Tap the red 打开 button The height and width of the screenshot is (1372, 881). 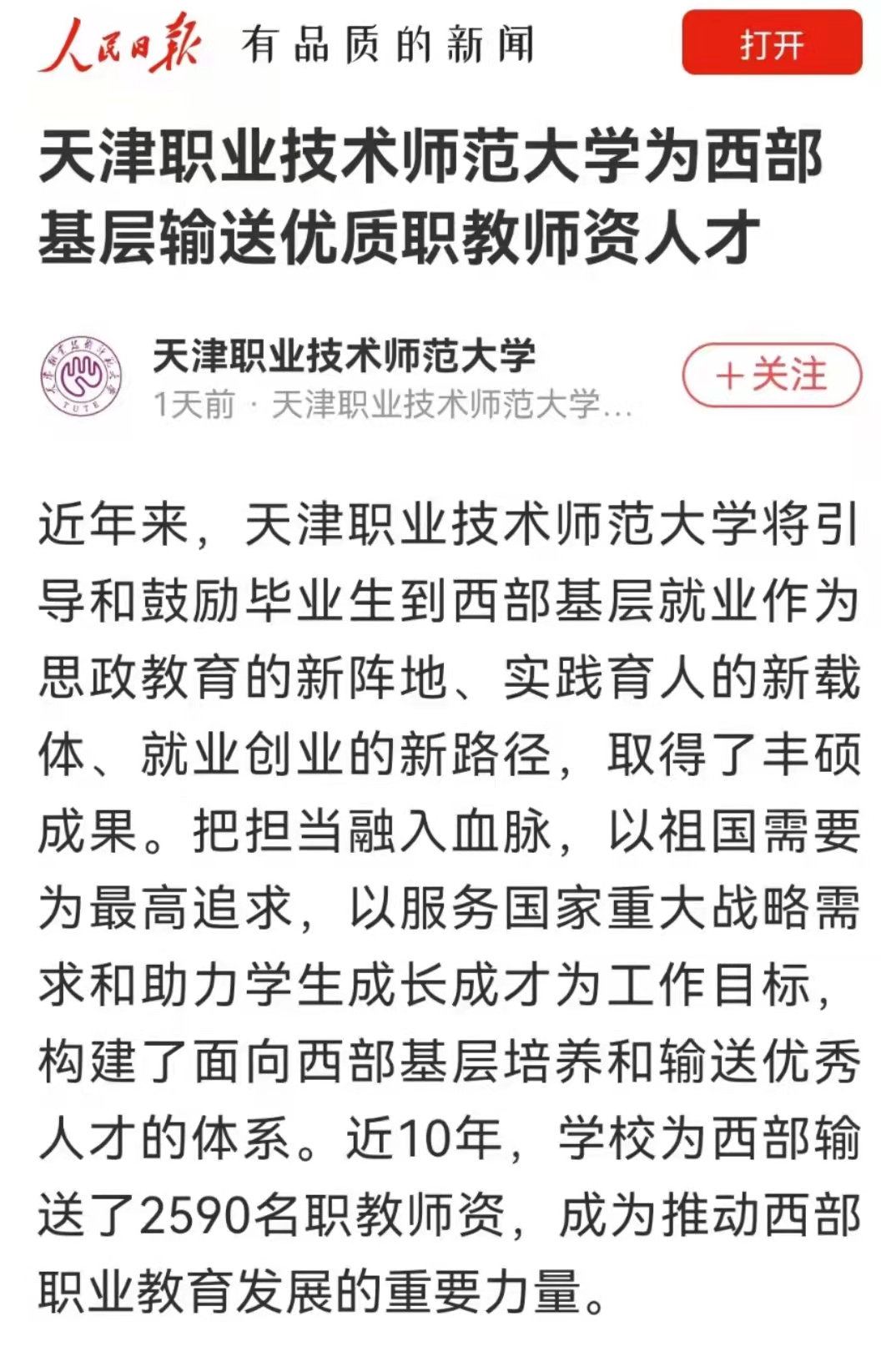click(771, 43)
